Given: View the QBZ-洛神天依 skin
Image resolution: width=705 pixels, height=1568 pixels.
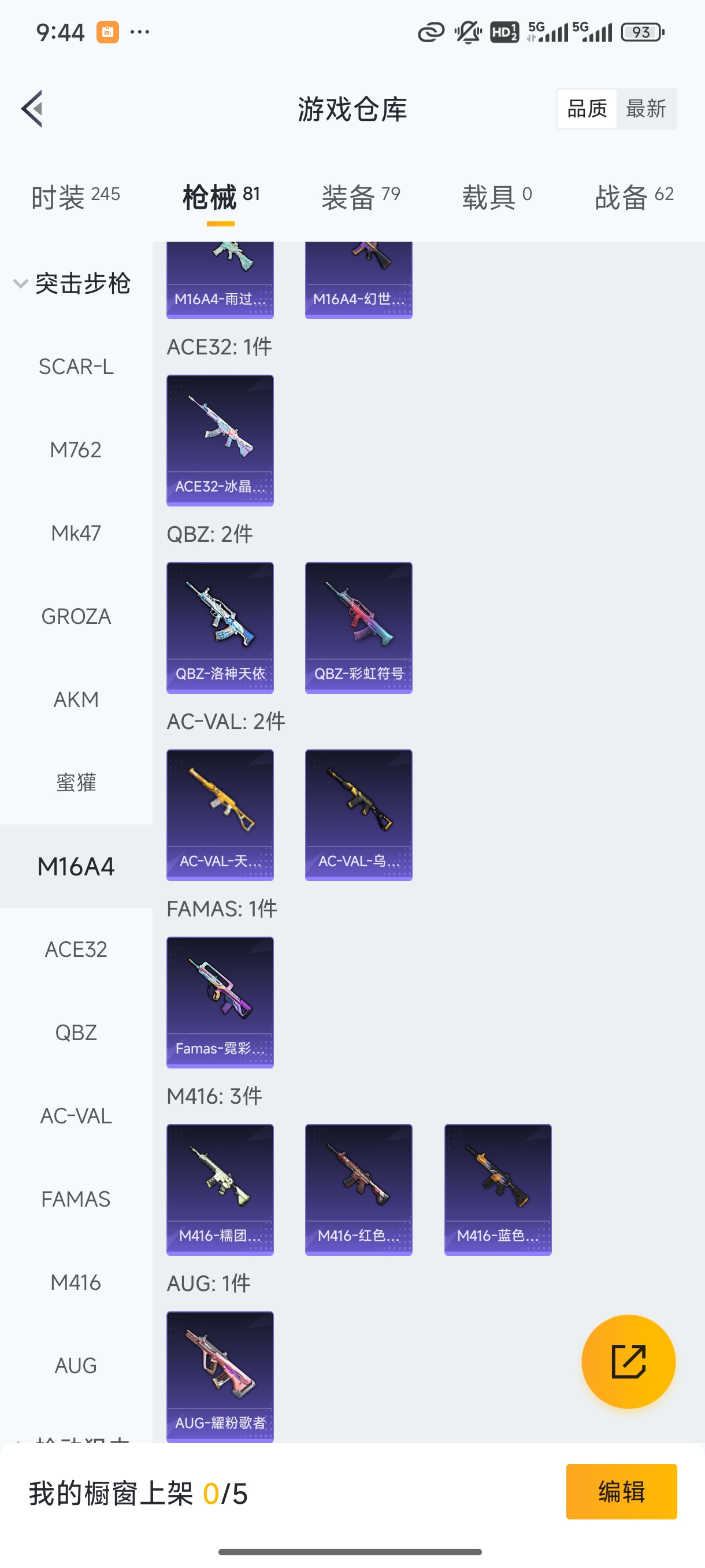Looking at the screenshot, I should (220, 627).
